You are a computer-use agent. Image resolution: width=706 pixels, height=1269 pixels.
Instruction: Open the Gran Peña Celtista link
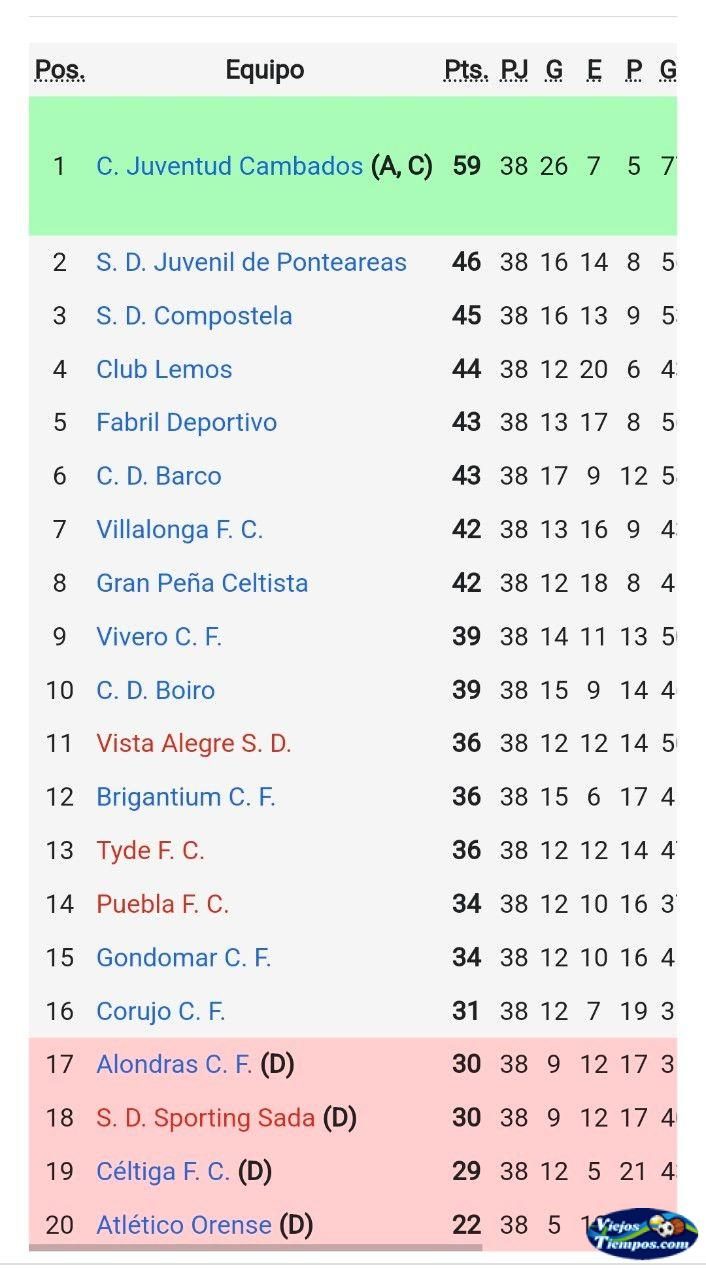click(x=202, y=583)
